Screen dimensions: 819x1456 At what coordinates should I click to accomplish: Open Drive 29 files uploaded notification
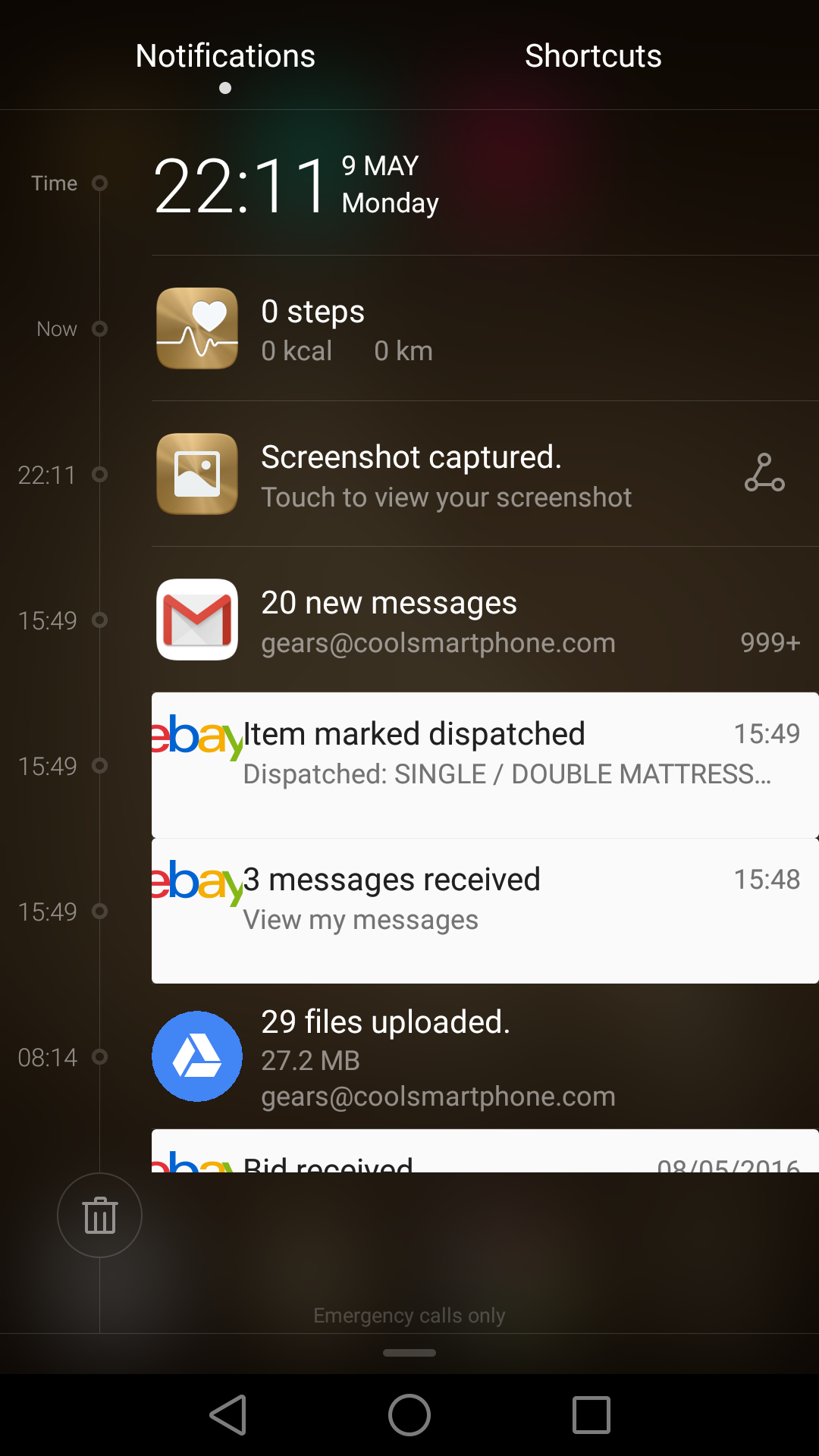point(485,1056)
